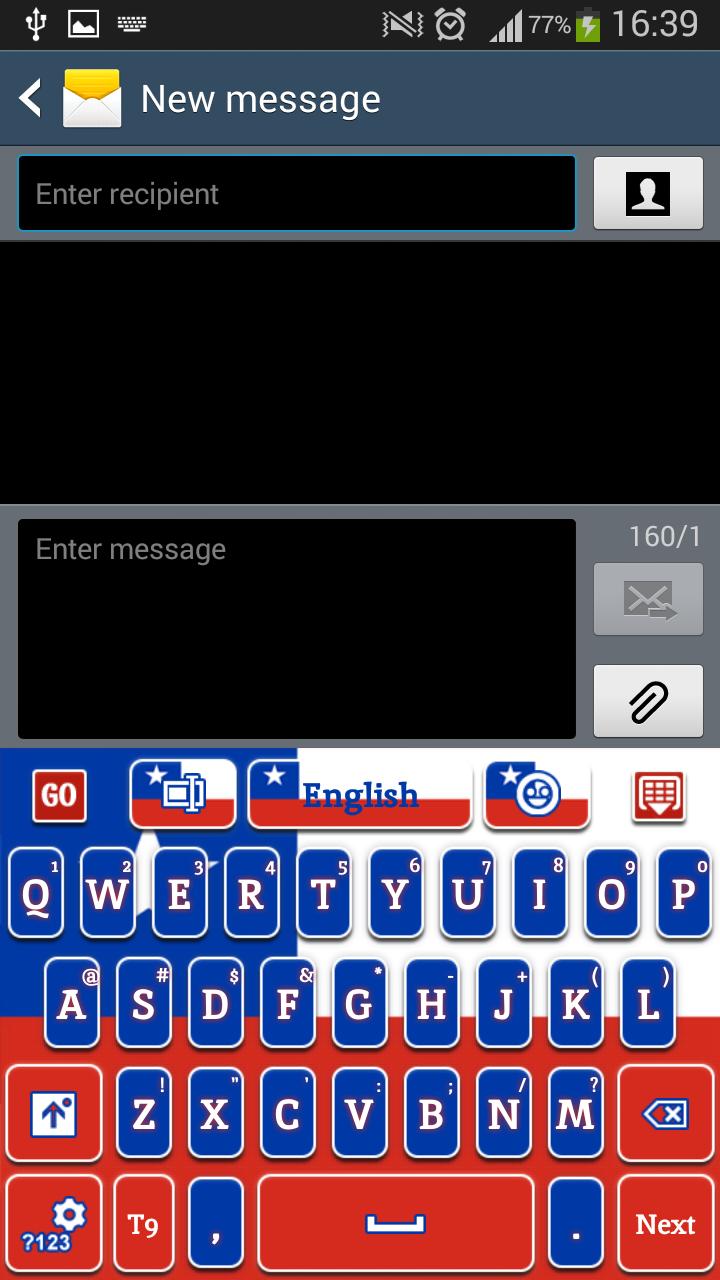The image size is (720, 1280).
Task: Switch to the ?123 symbols keyboard
Action: pyautogui.click(x=54, y=1225)
